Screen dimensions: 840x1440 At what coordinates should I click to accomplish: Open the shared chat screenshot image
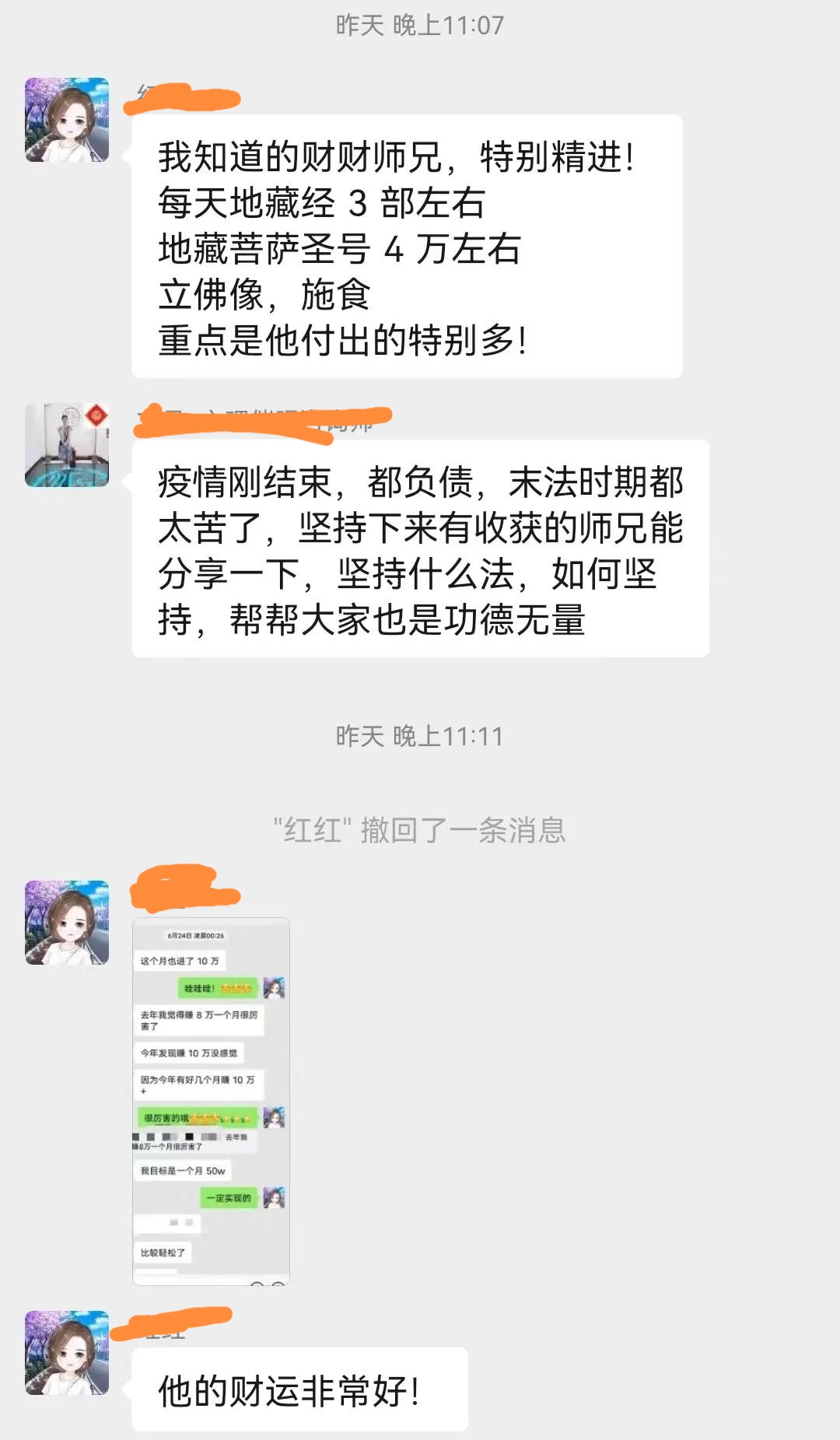click(211, 1101)
